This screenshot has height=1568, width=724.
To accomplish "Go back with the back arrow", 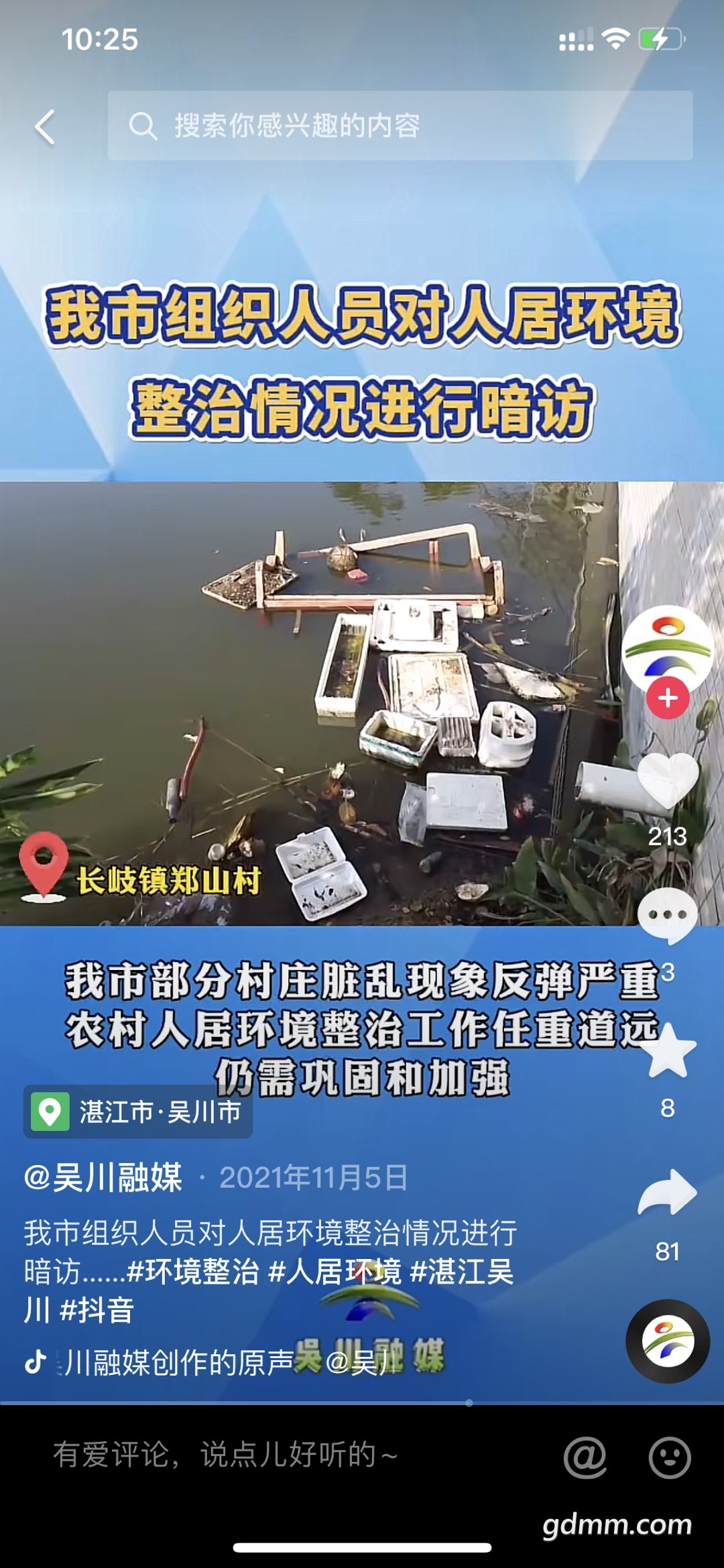I will click(45, 127).
